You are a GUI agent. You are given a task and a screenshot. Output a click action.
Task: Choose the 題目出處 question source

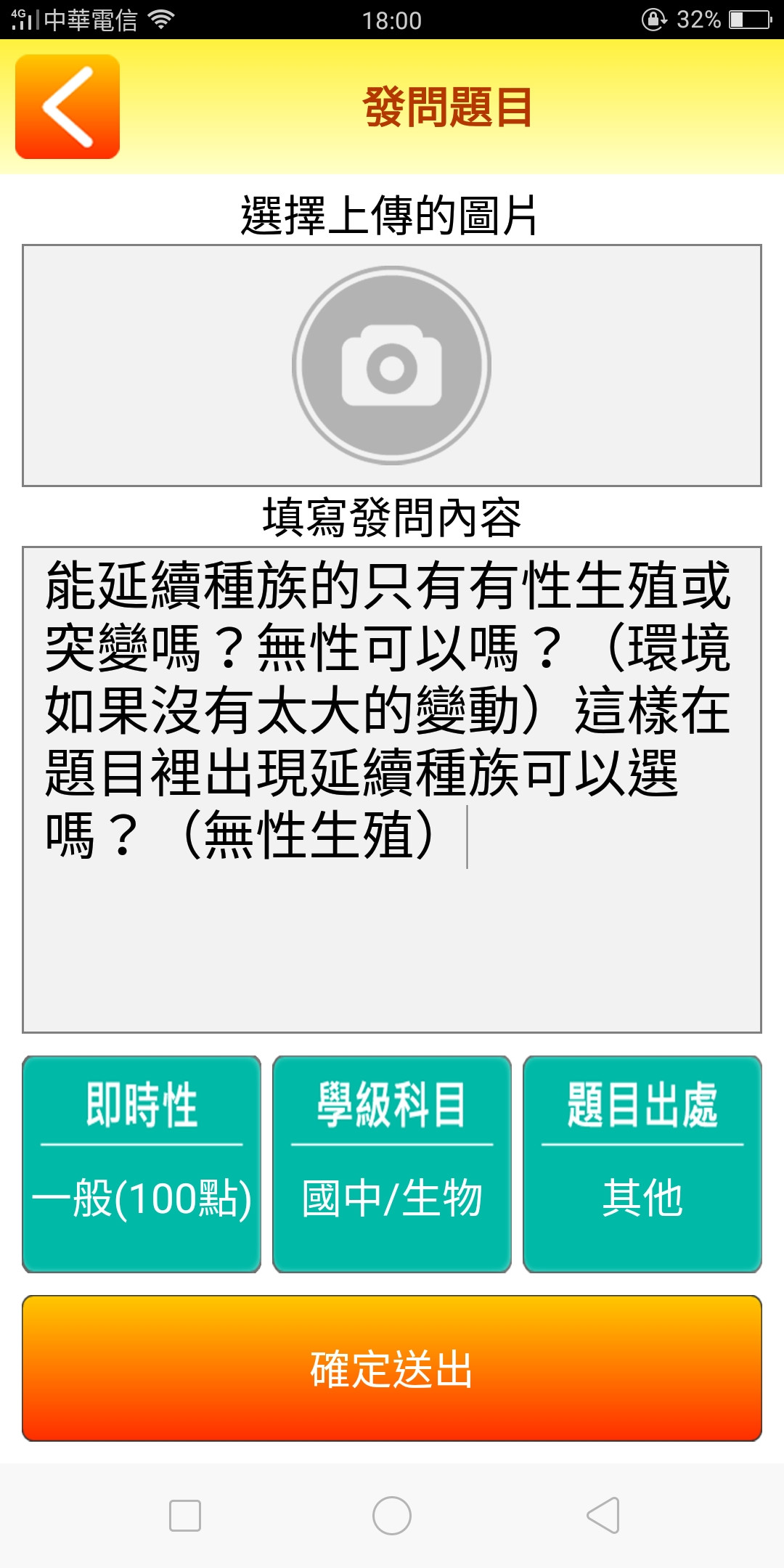click(642, 1164)
